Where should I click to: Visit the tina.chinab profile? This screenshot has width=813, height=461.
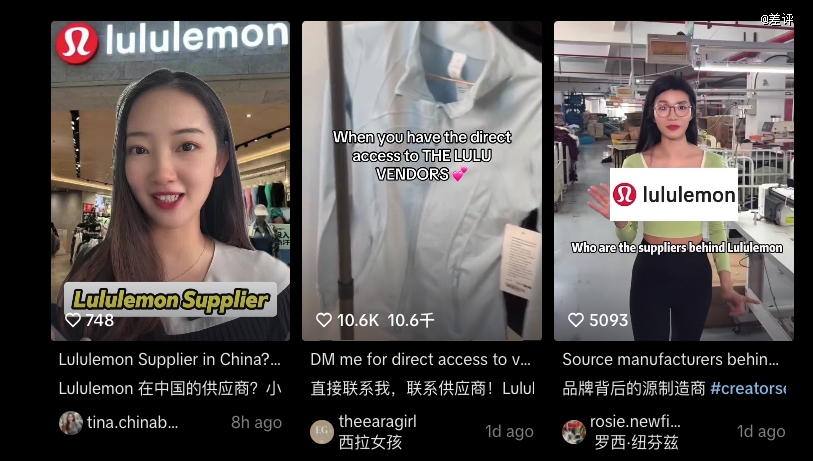point(132,422)
